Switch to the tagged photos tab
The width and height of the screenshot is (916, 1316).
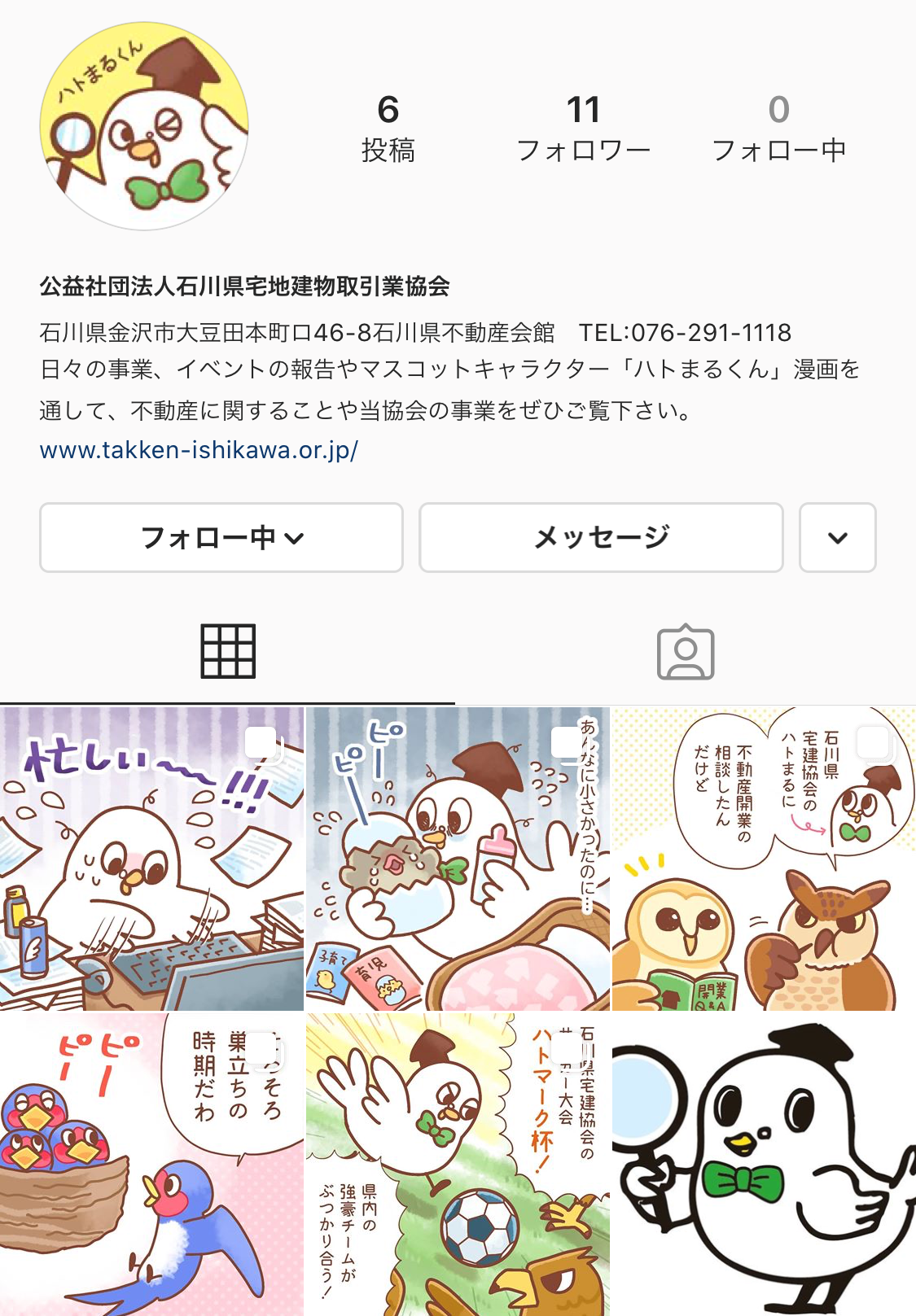[686, 652]
